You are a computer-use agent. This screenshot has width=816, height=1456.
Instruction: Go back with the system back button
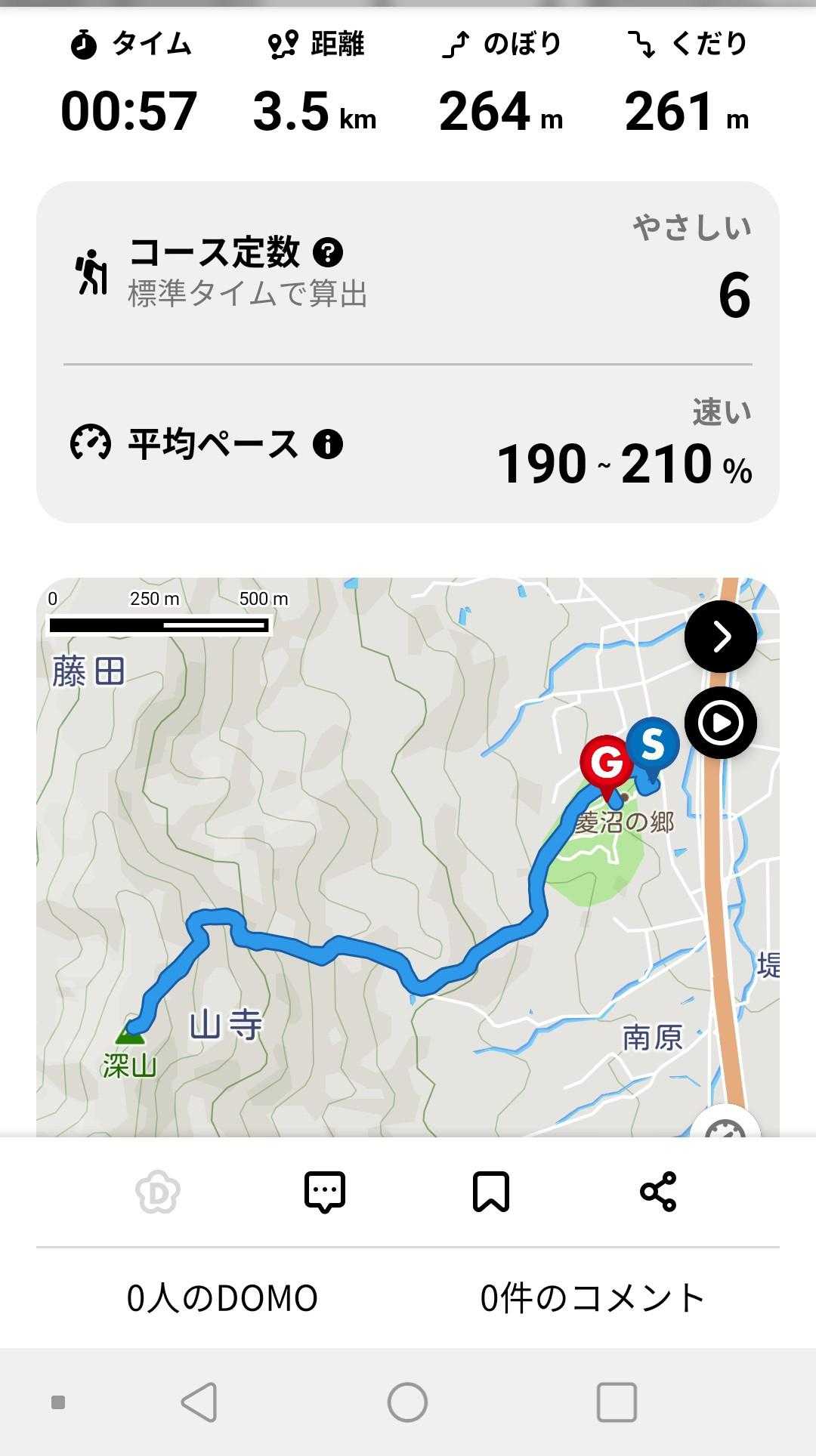199,1402
